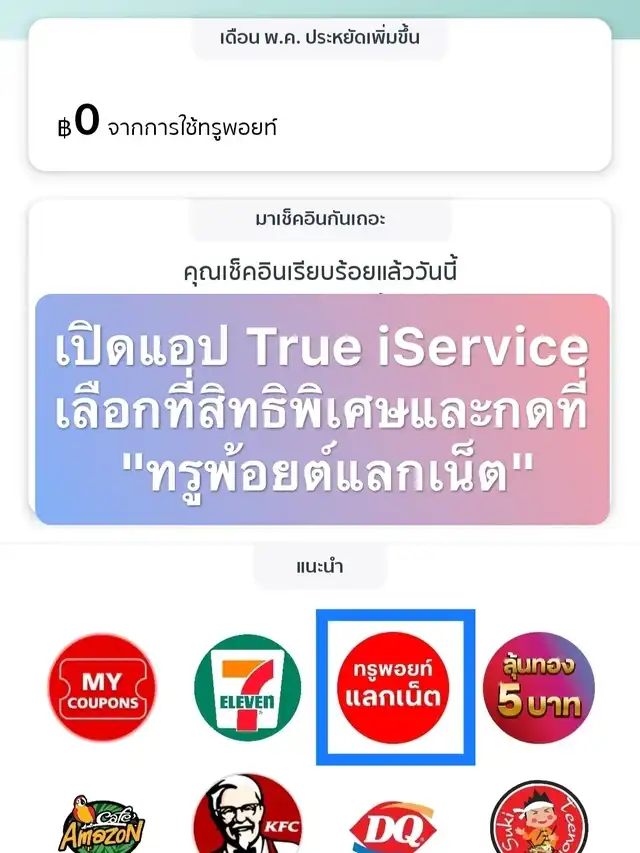The height and width of the screenshot is (853, 640).
Task: Open the MY COUPONS shortcut
Action: tap(102, 687)
